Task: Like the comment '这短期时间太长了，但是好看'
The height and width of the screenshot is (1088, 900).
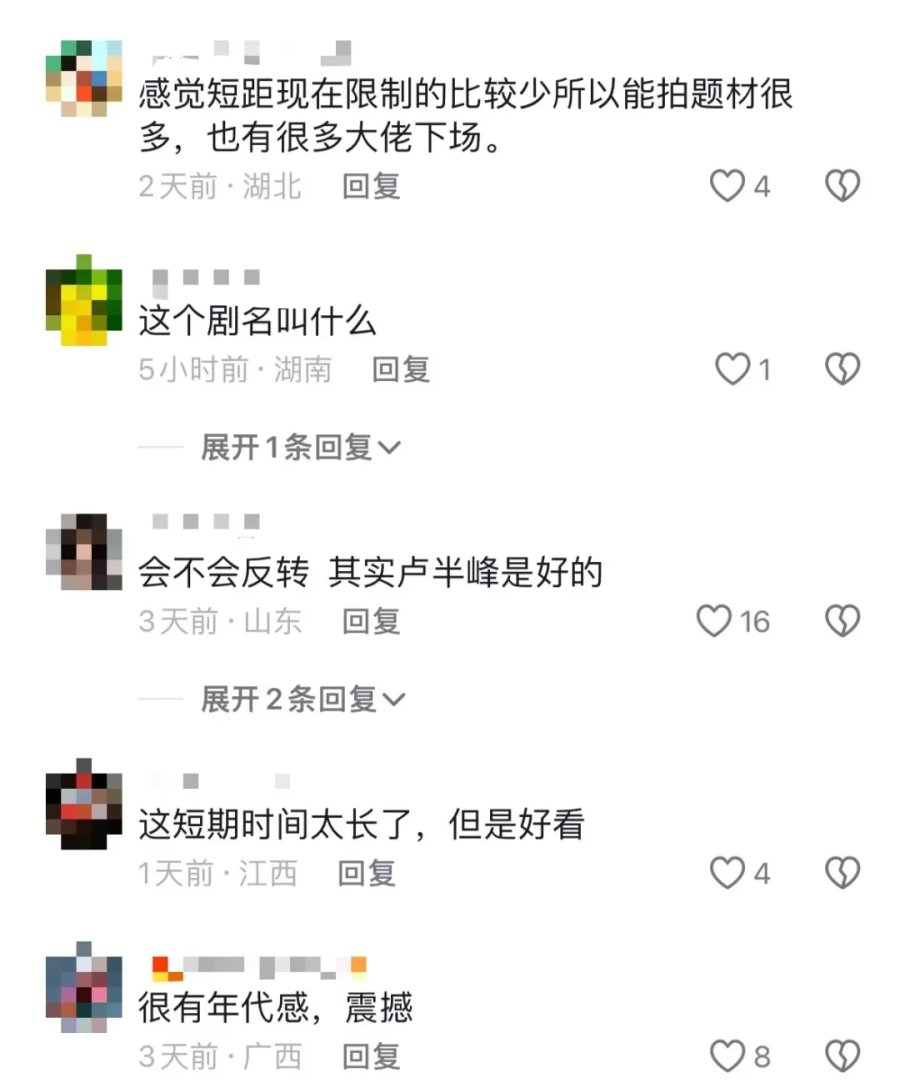Action: [x=727, y=874]
